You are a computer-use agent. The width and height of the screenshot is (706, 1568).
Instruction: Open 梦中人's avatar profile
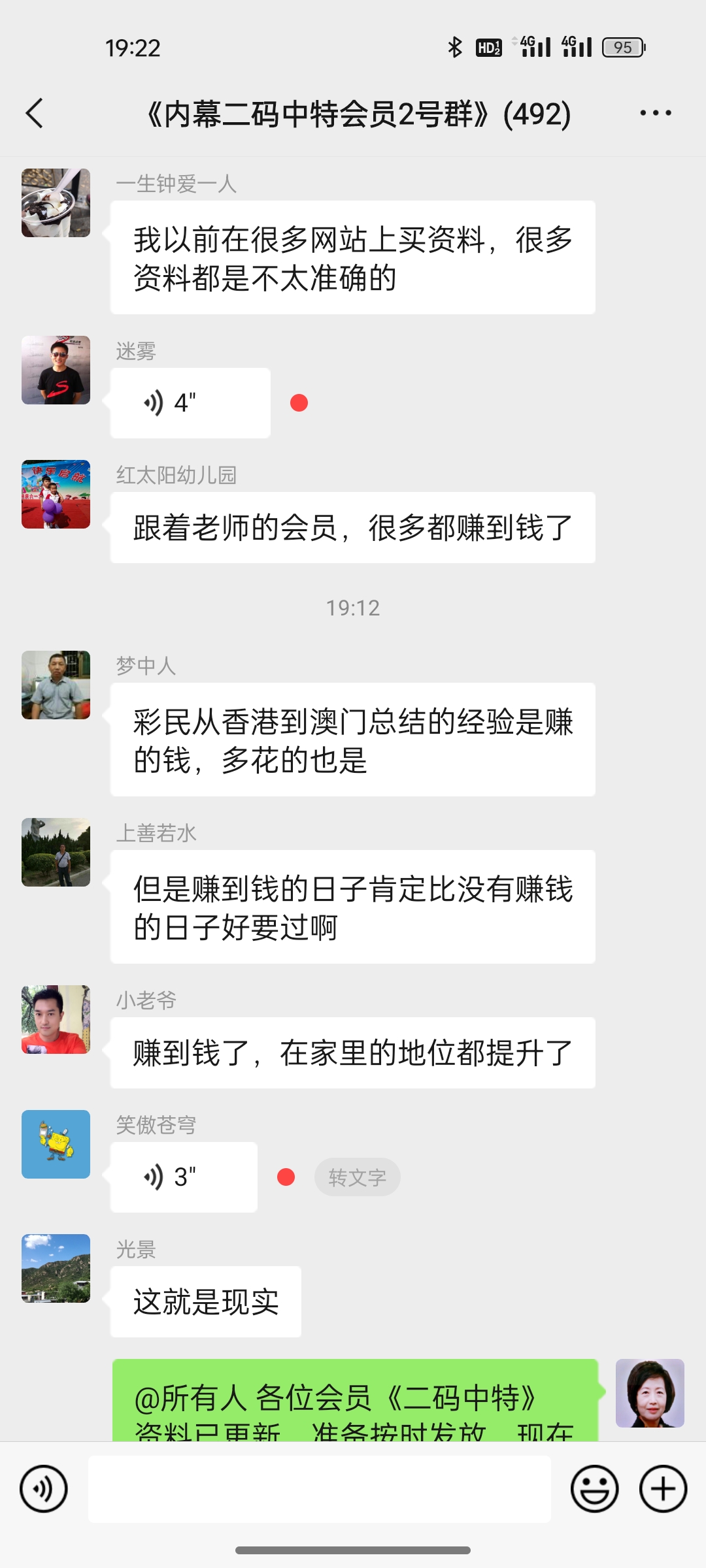(x=56, y=685)
